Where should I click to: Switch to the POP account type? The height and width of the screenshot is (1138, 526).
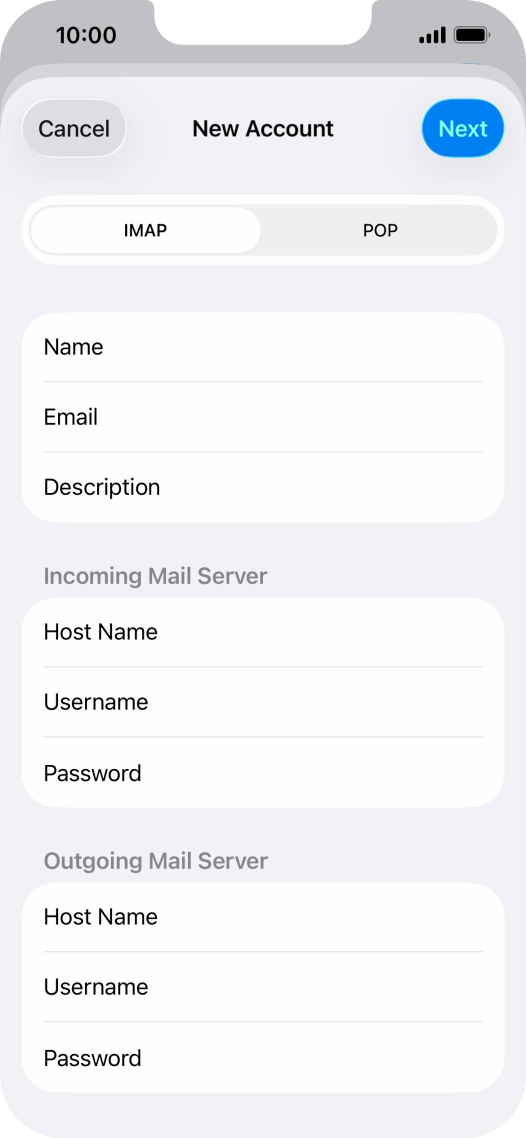380,231
